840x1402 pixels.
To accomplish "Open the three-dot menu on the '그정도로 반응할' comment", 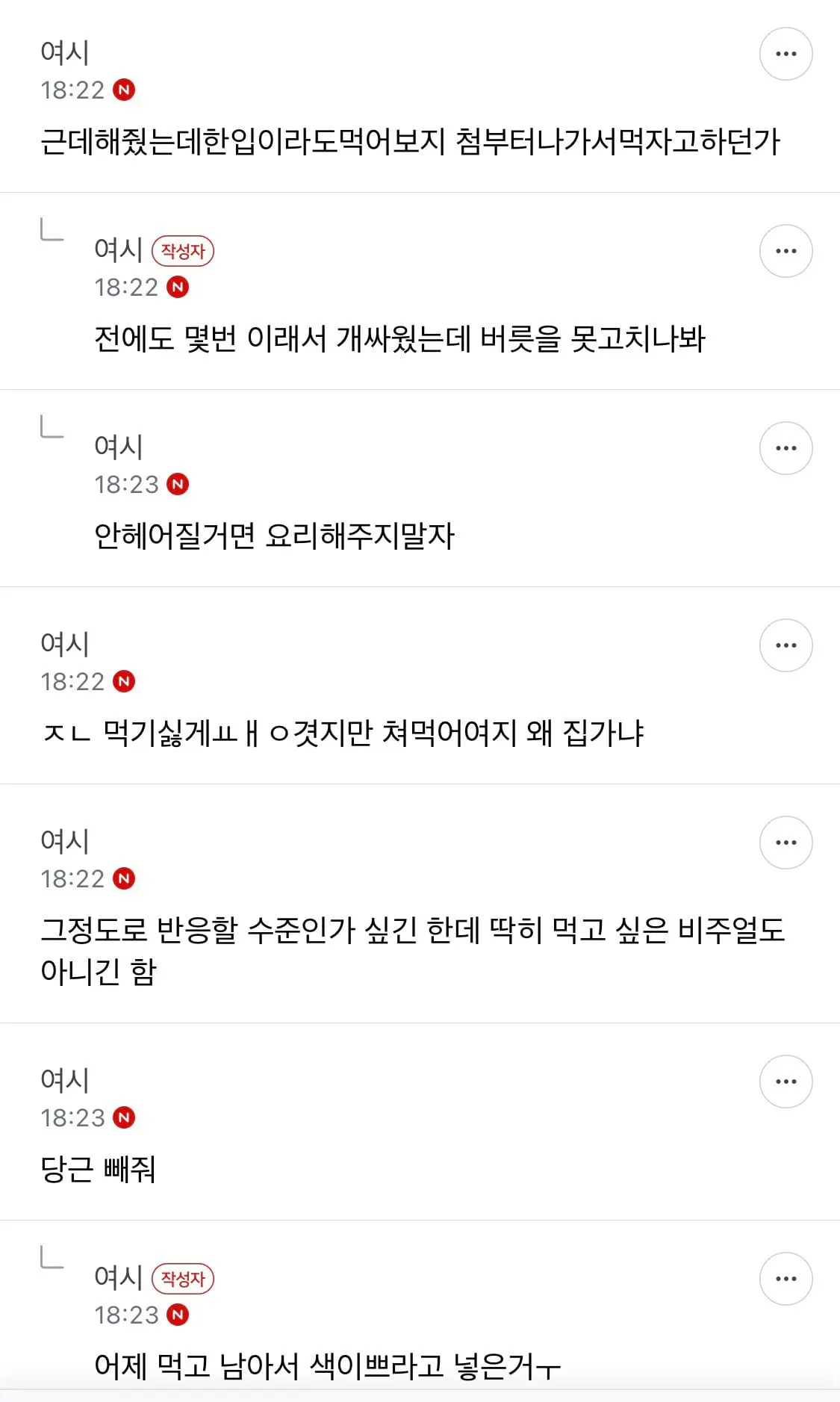I will [x=785, y=842].
